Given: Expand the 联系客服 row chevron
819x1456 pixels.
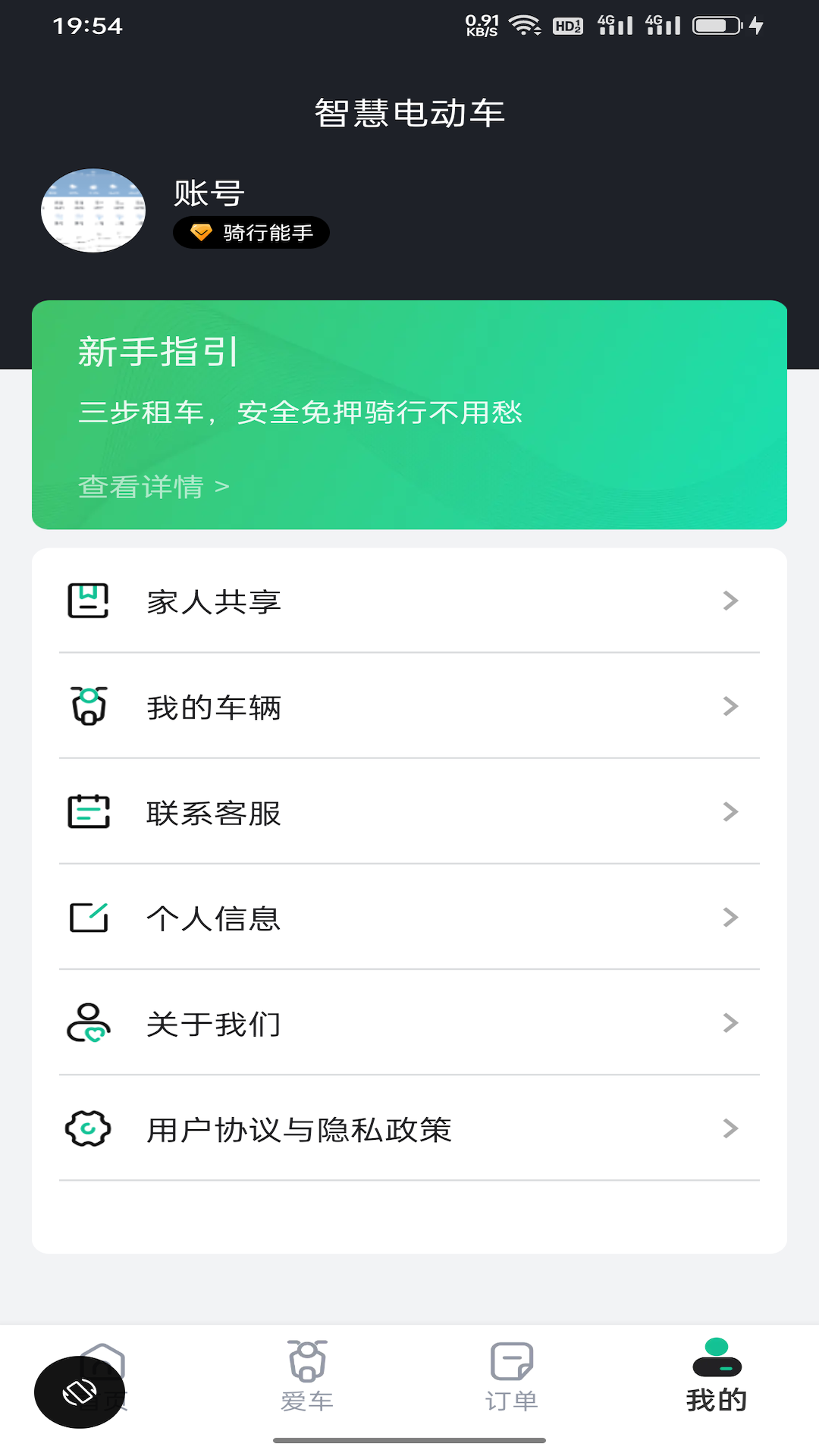Looking at the screenshot, I should 730,812.
